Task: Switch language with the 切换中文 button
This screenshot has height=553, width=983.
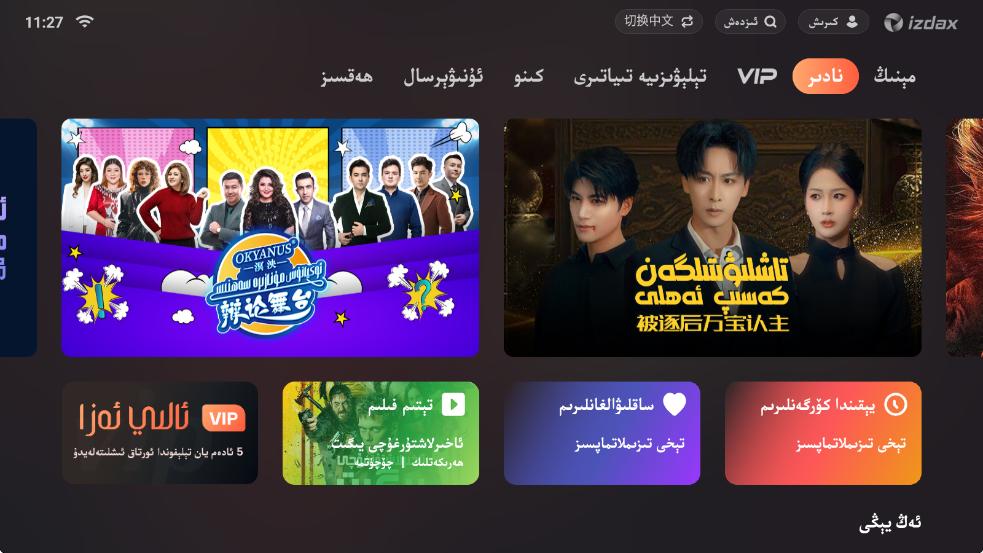Action: tap(658, 21)
